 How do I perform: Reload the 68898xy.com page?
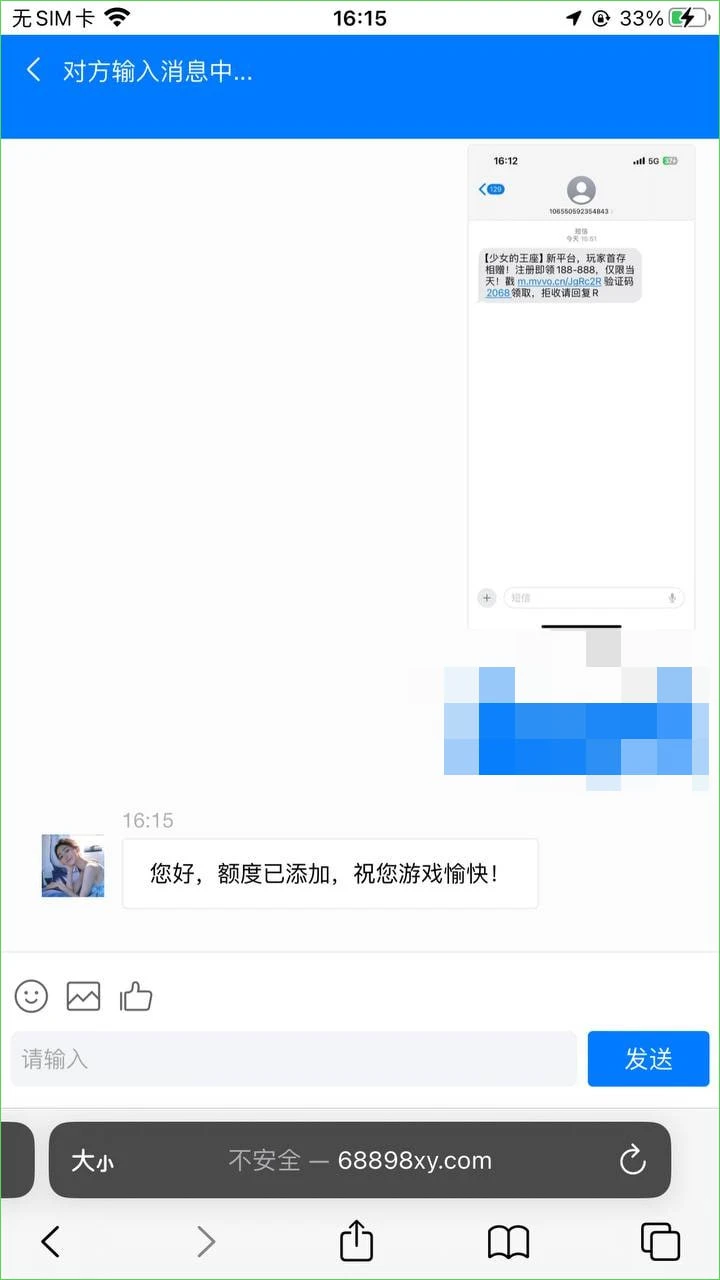[x=632, y=1161]
